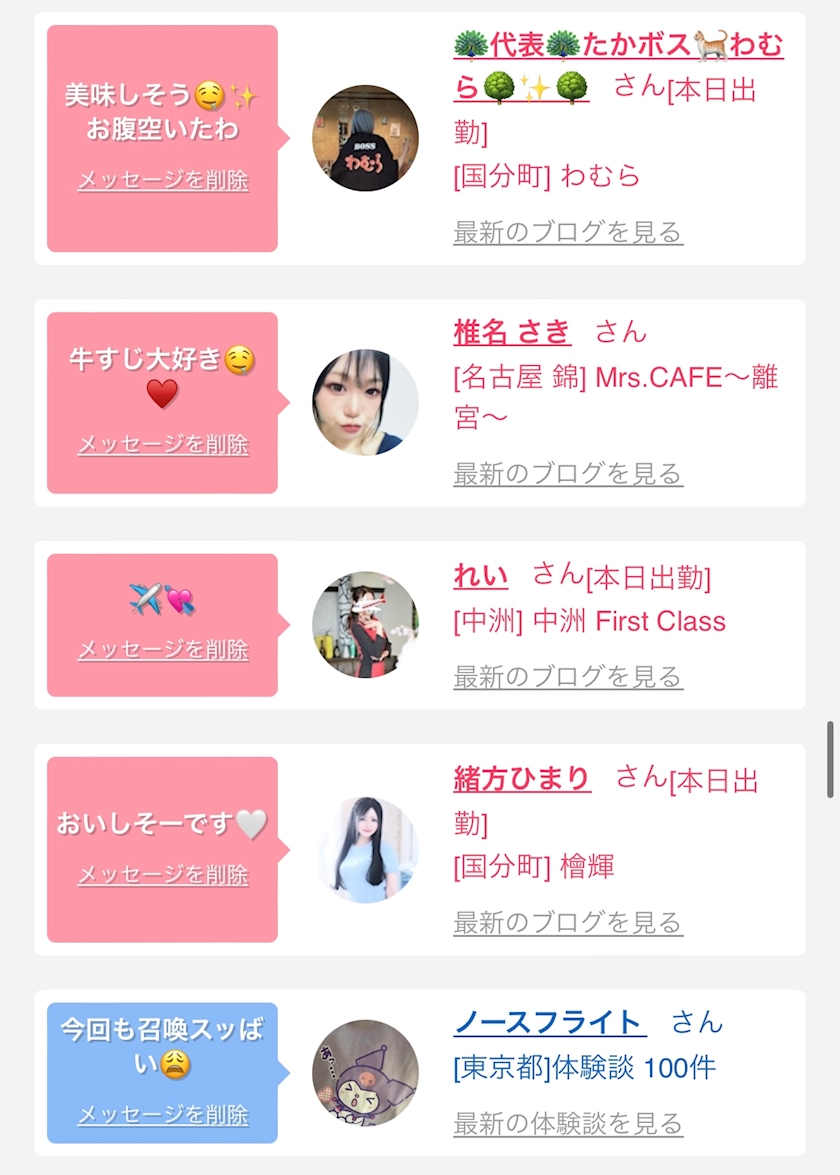This screenshot has height=1175, width=840.
Task: Open 代表たかボスわむら's profile name link
Action: coord(618,67)
